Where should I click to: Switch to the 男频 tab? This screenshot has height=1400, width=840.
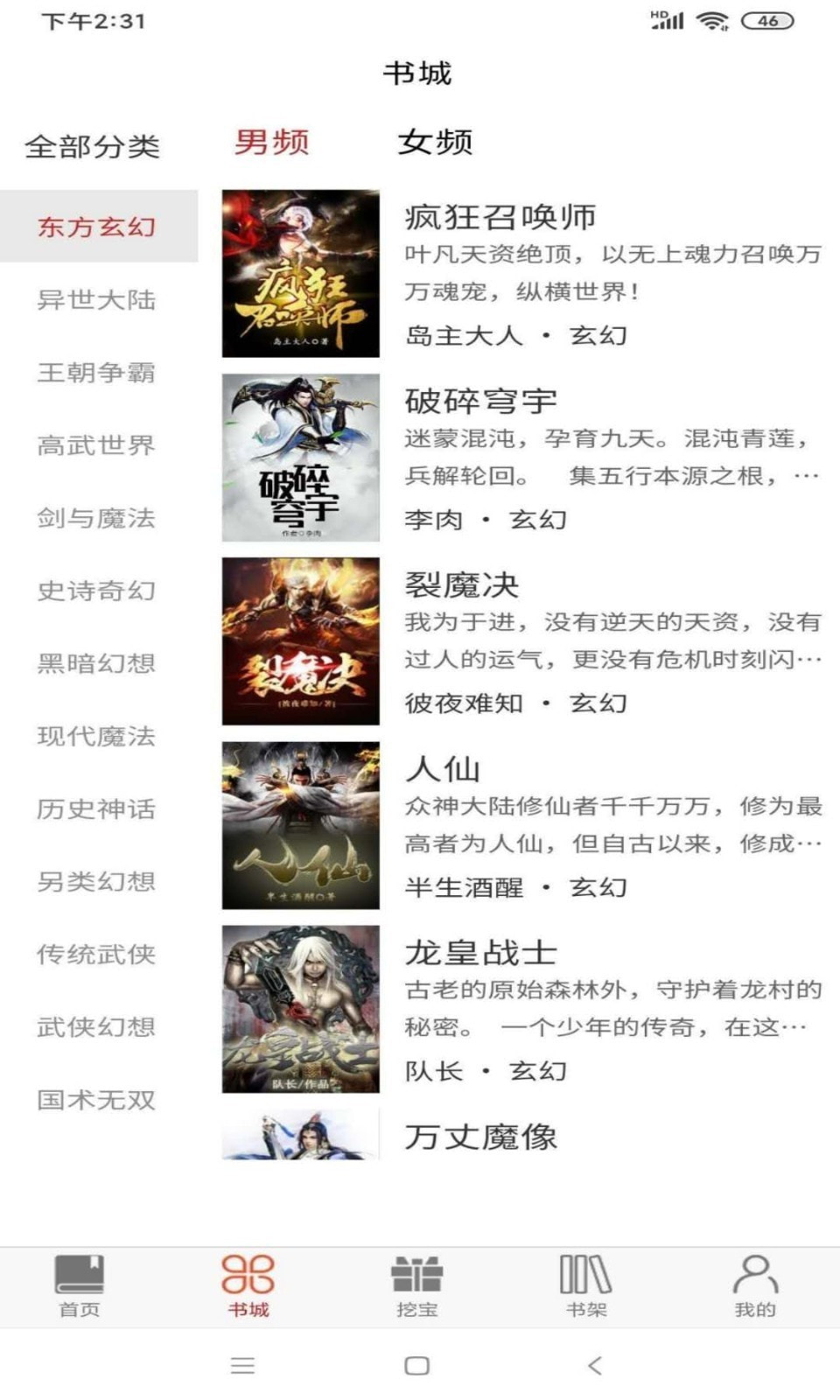pos(271,142)
